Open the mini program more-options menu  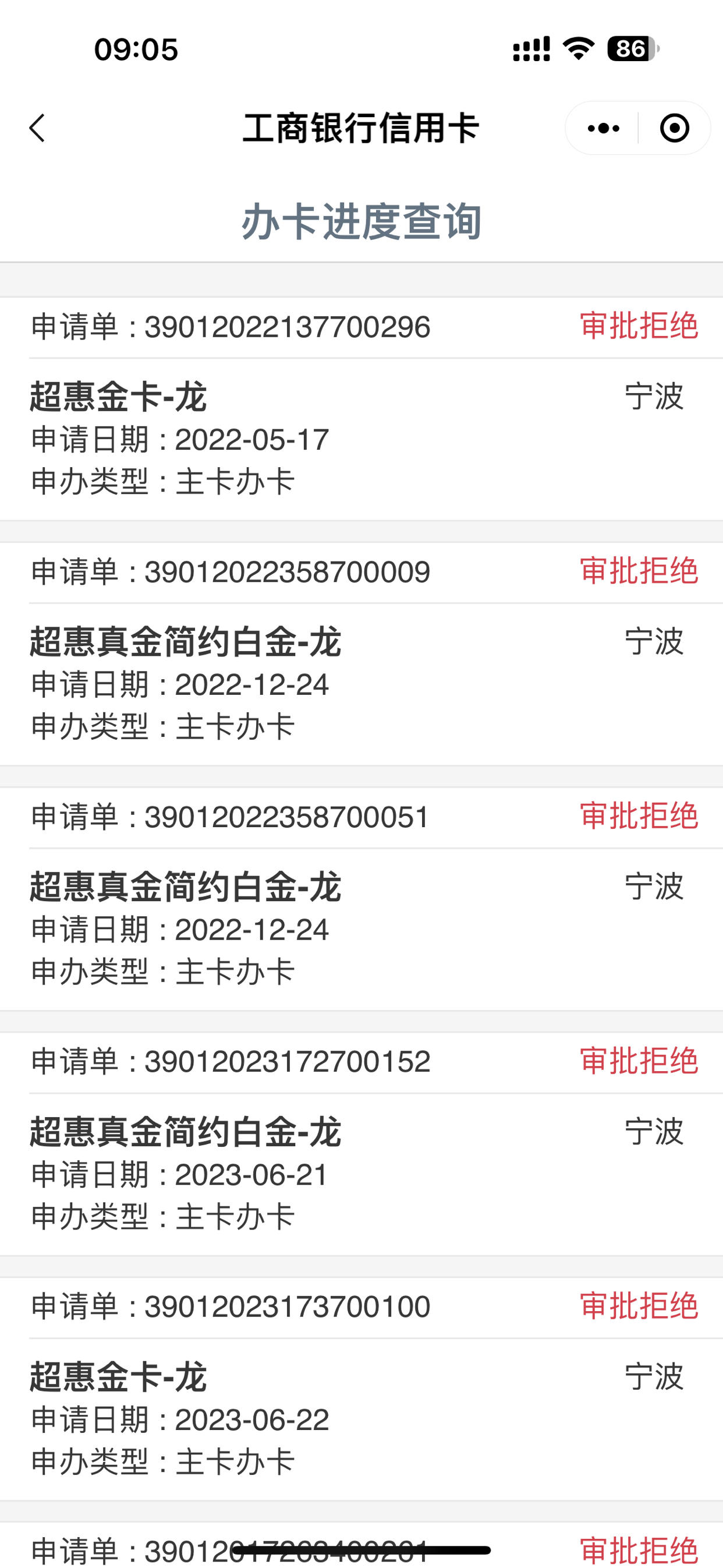tap(603, 128)
